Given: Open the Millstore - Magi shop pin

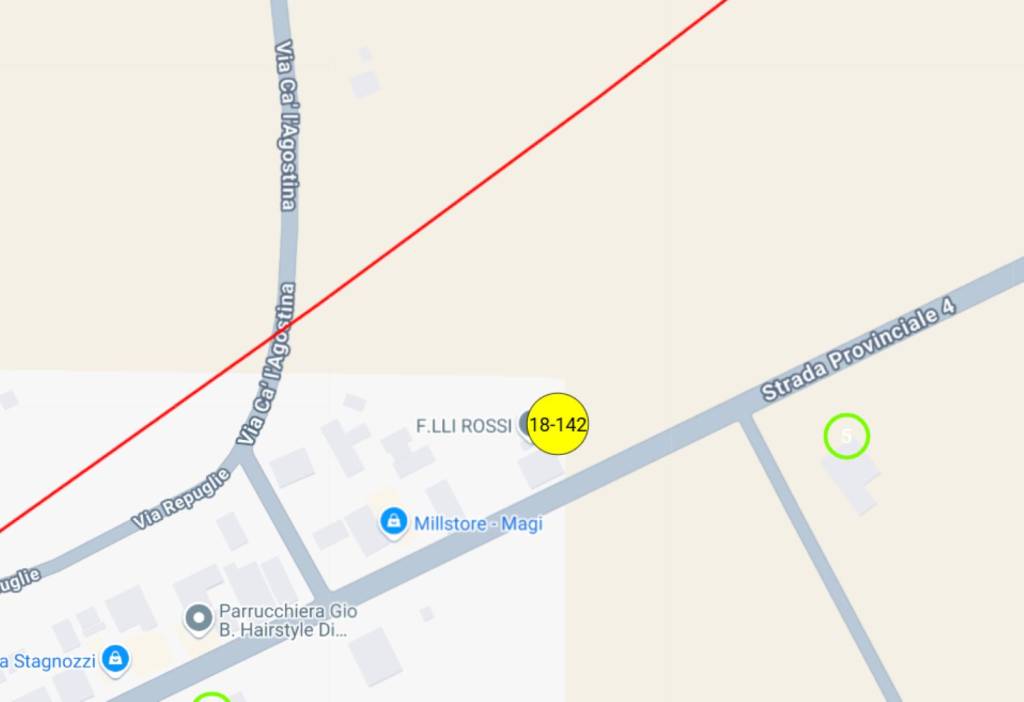Looking at the screenshot, I should 394,521.
